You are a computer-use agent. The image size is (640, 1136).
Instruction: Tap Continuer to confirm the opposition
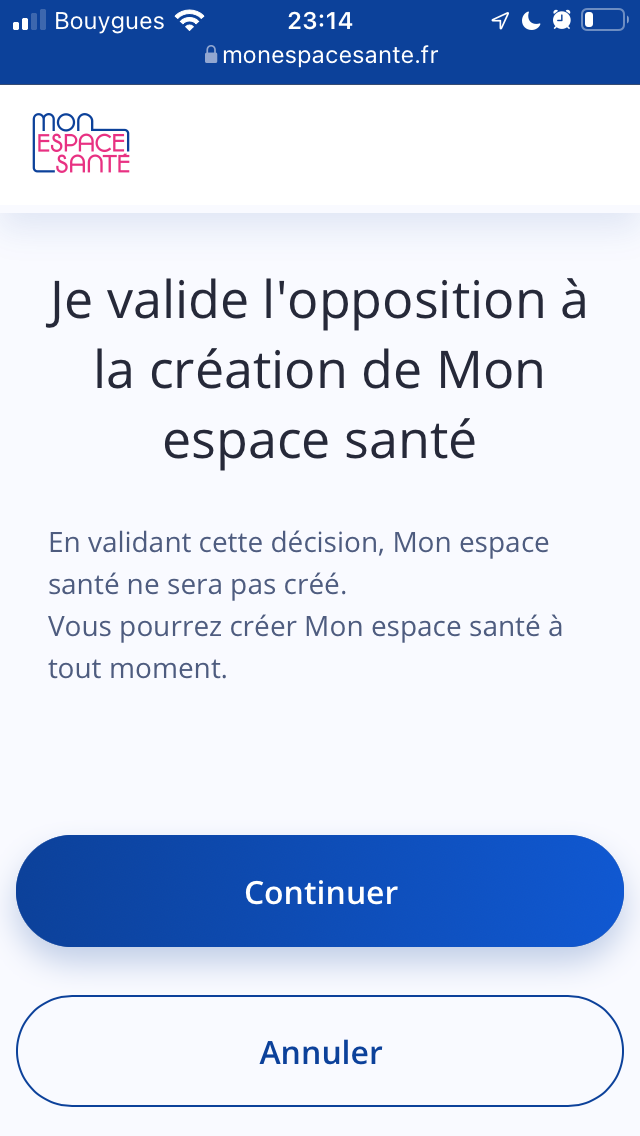(320, 891)
